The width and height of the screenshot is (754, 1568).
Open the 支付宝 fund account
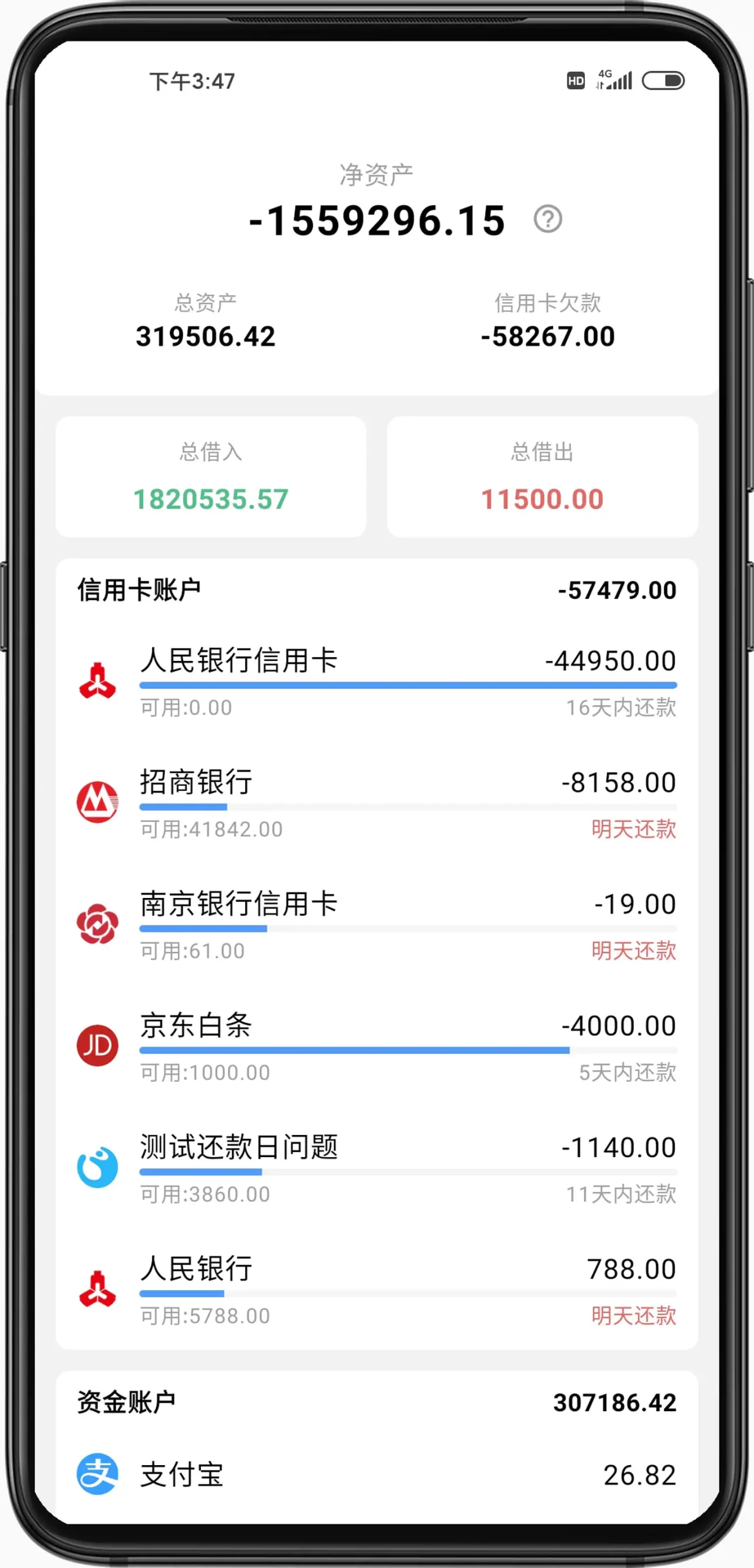377,1474
